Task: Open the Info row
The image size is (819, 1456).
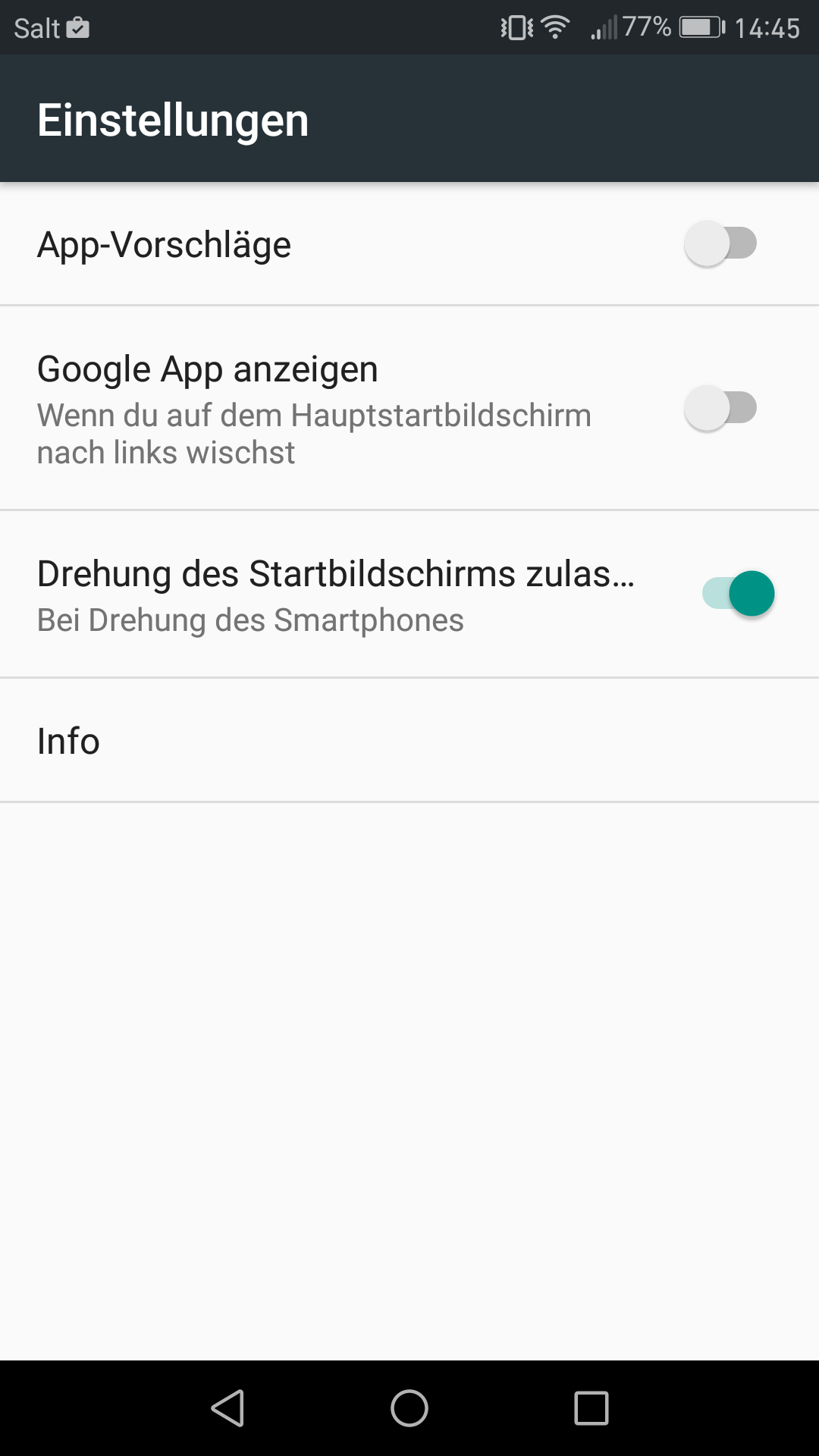Action: pos(409,740)
